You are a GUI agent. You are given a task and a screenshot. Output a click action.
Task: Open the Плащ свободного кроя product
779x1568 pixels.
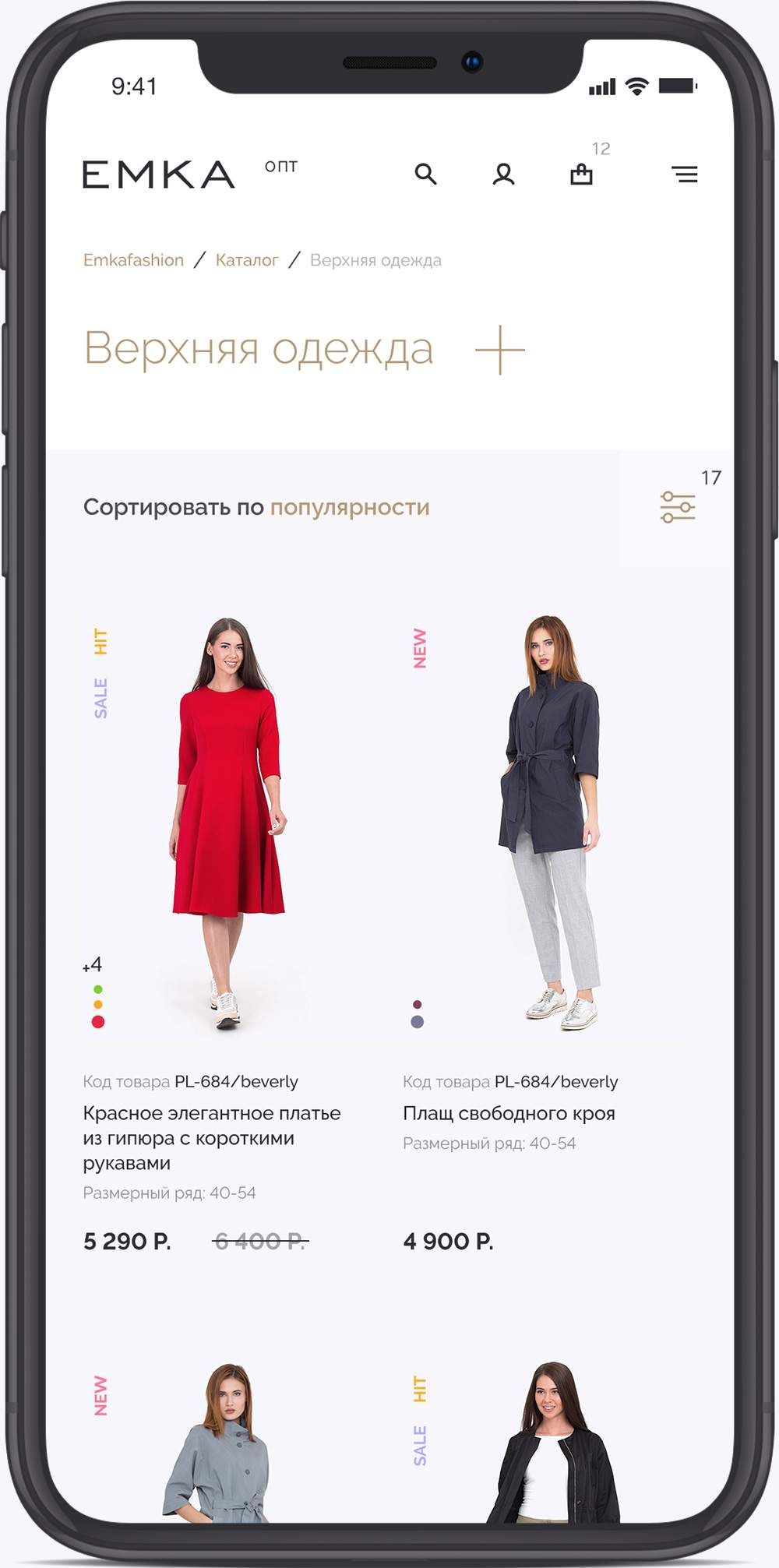coord(509,1113)
